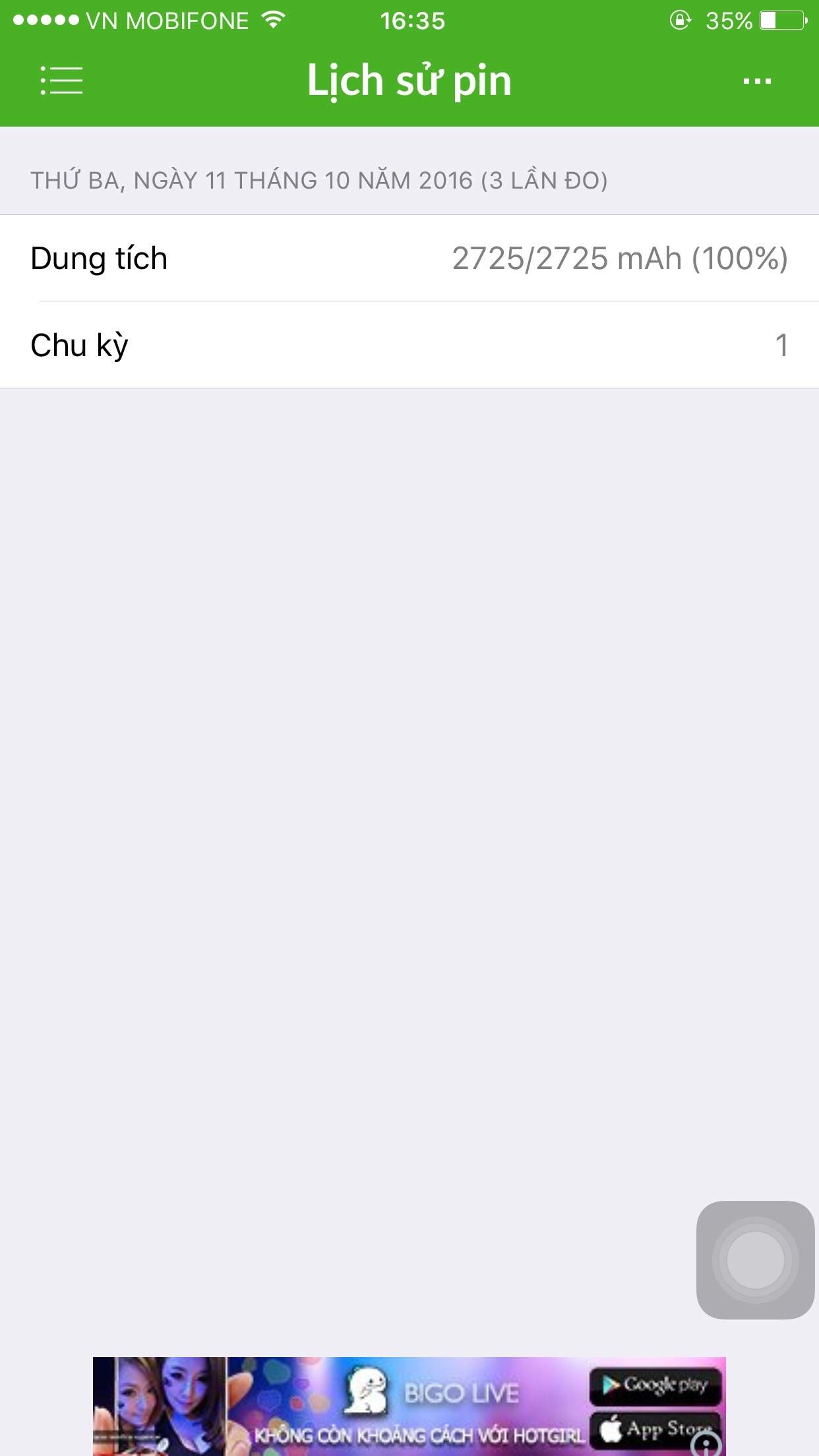819x1456 pixels.
Task: Open the hamburger menu list icon
Action: 61,80
